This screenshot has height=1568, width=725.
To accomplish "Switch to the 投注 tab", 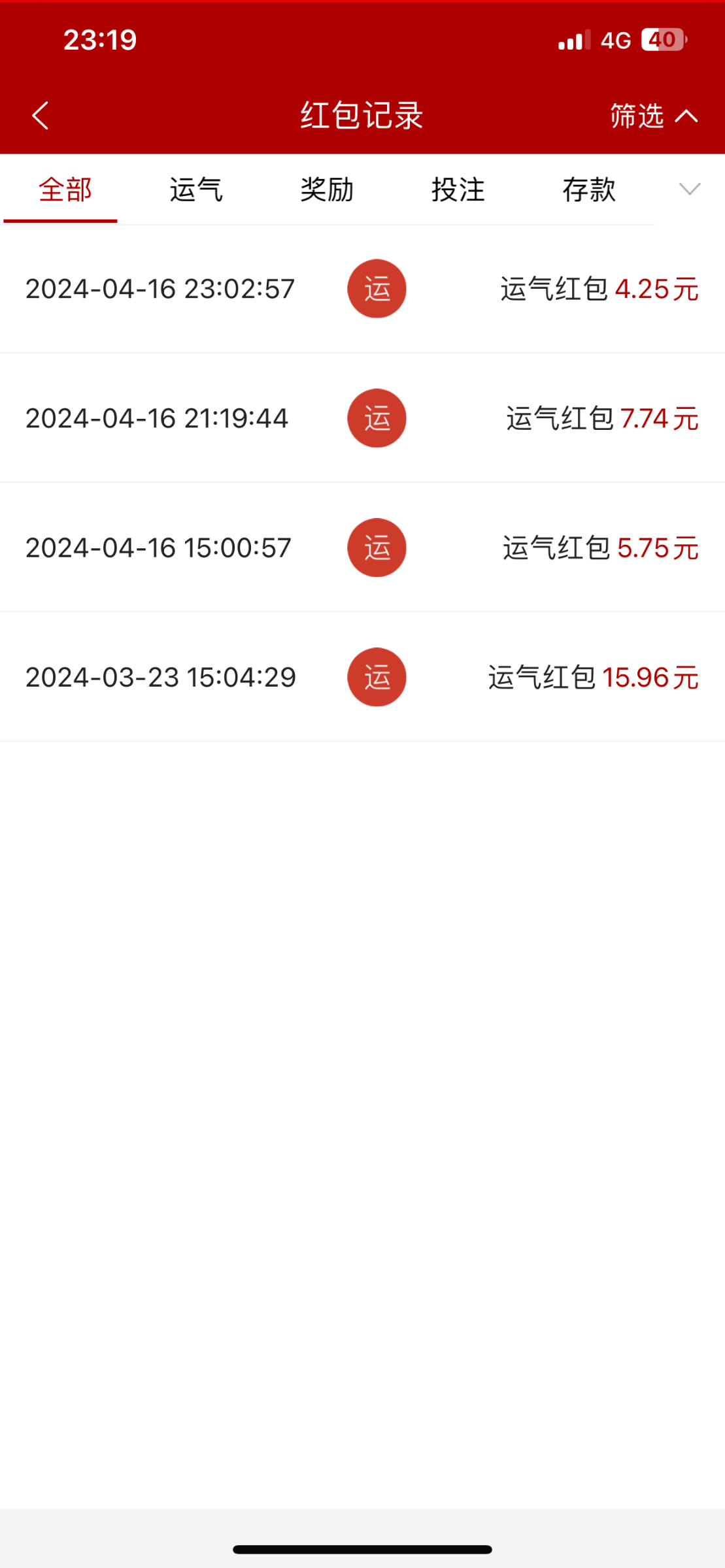I will point(458,190).
